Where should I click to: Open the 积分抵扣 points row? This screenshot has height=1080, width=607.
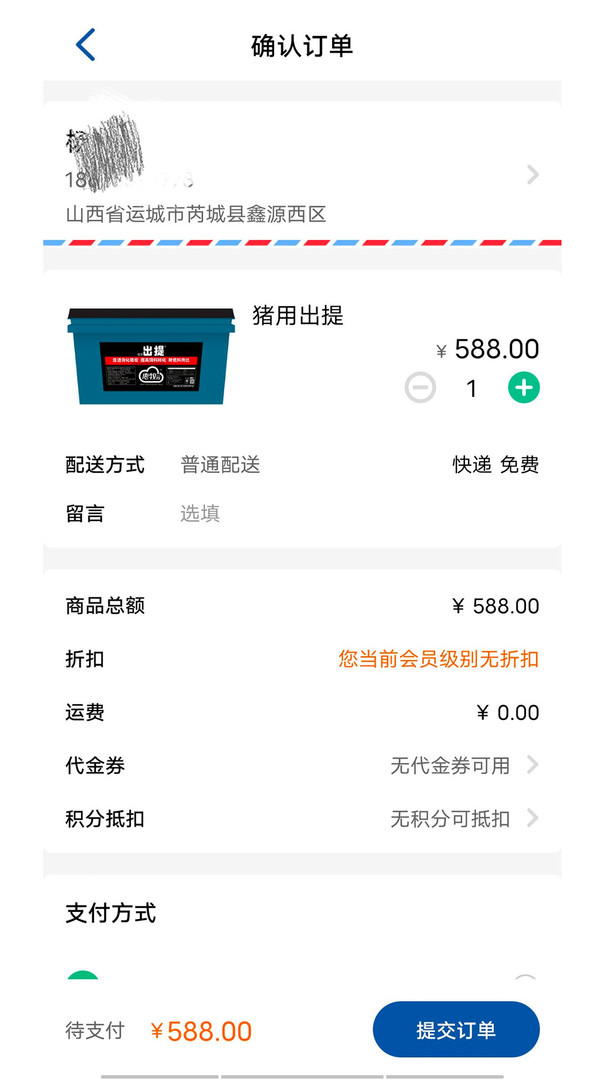pos(302,819)
